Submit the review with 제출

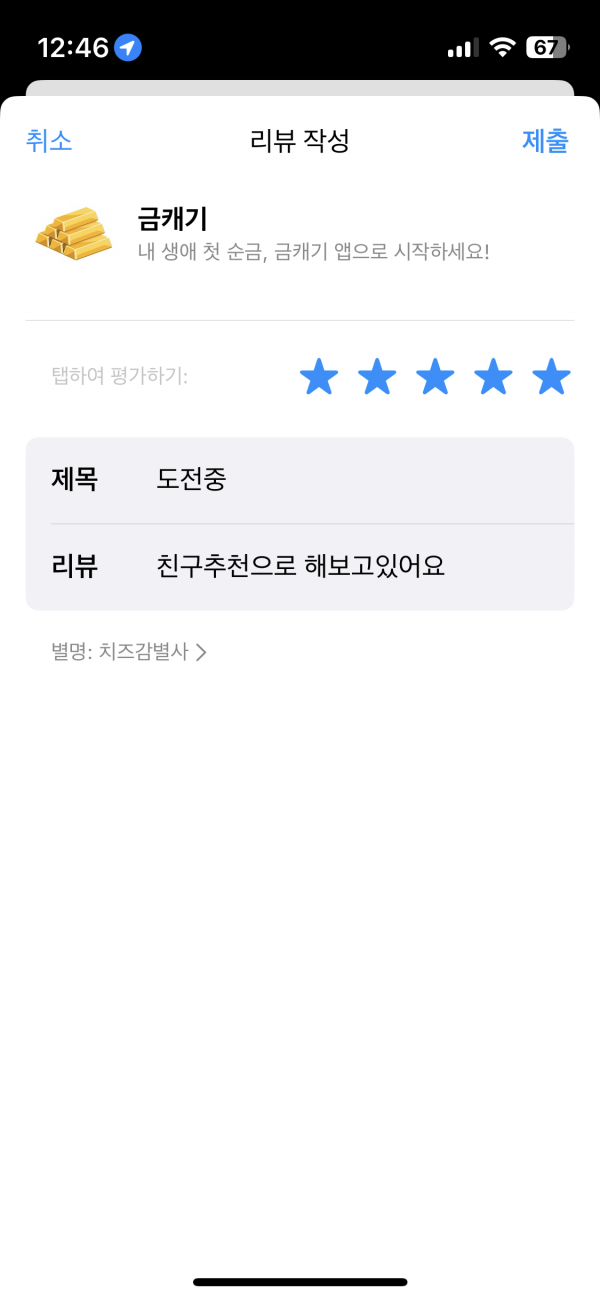click(545, 141)
